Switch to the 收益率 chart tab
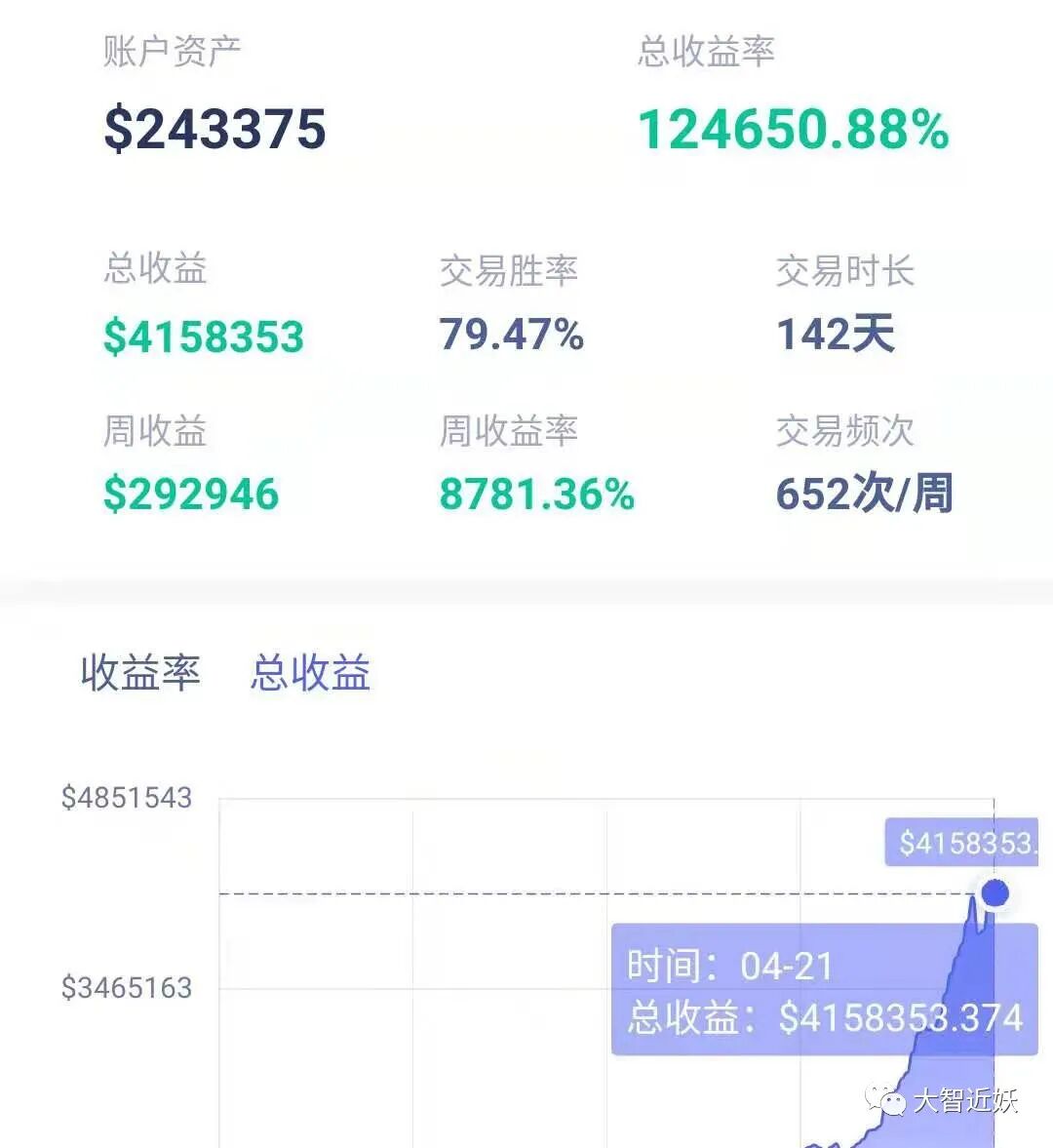 [x=140, y=672]
